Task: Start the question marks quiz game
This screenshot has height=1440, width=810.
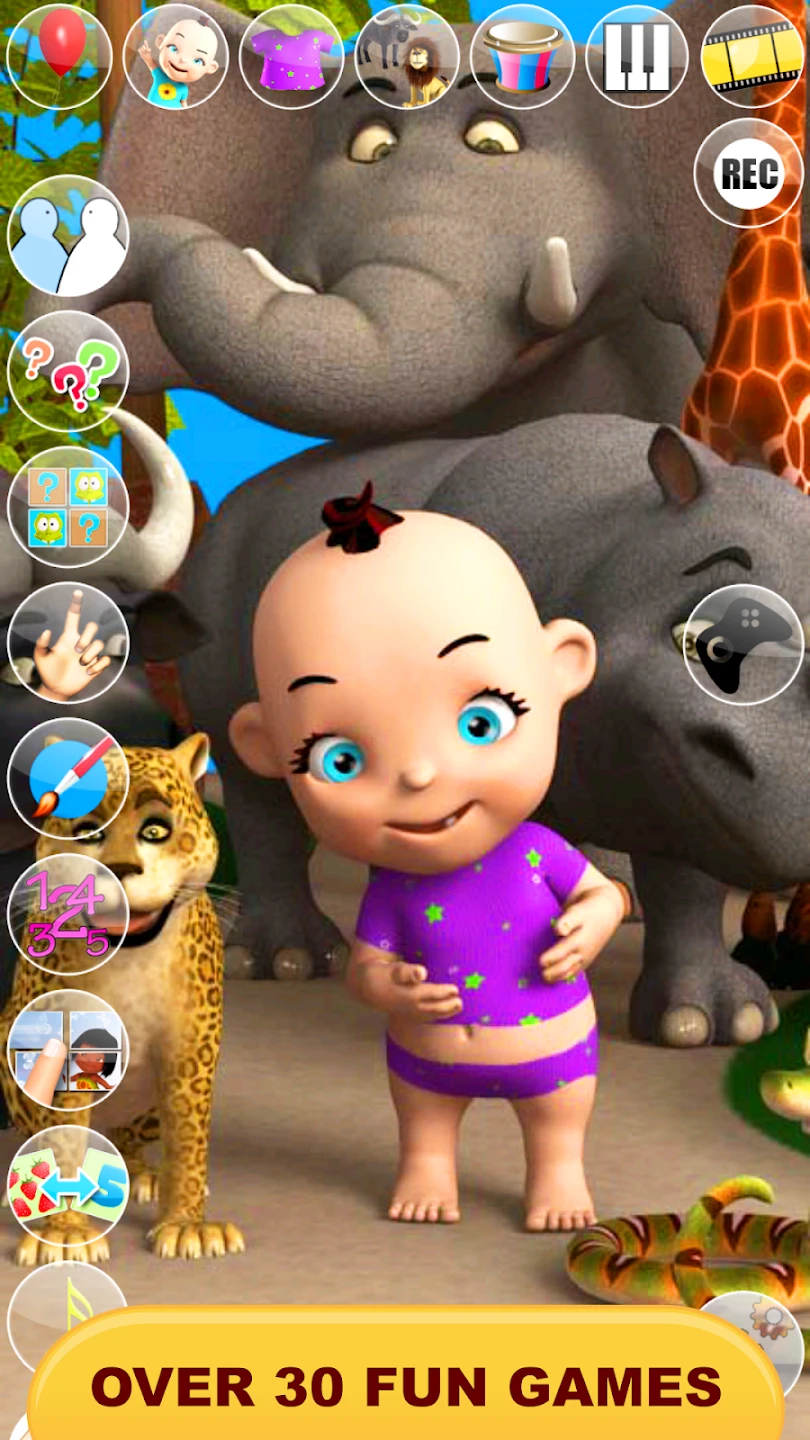Action: 68,372
